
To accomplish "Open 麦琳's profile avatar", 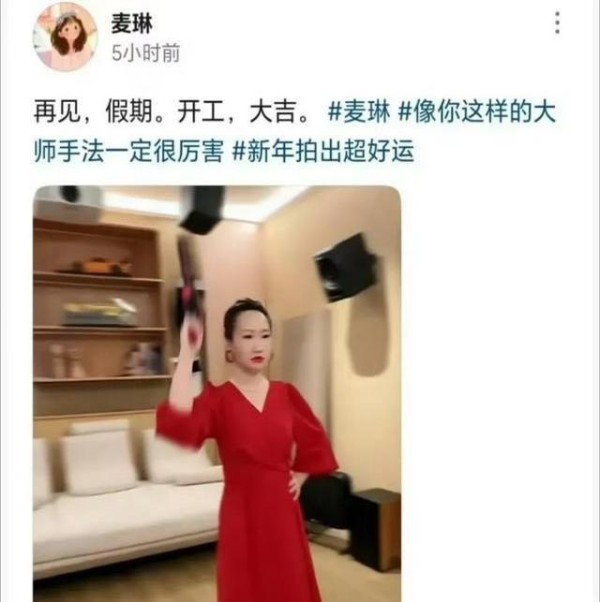I will pyautogui.click(x=64, y=35).
